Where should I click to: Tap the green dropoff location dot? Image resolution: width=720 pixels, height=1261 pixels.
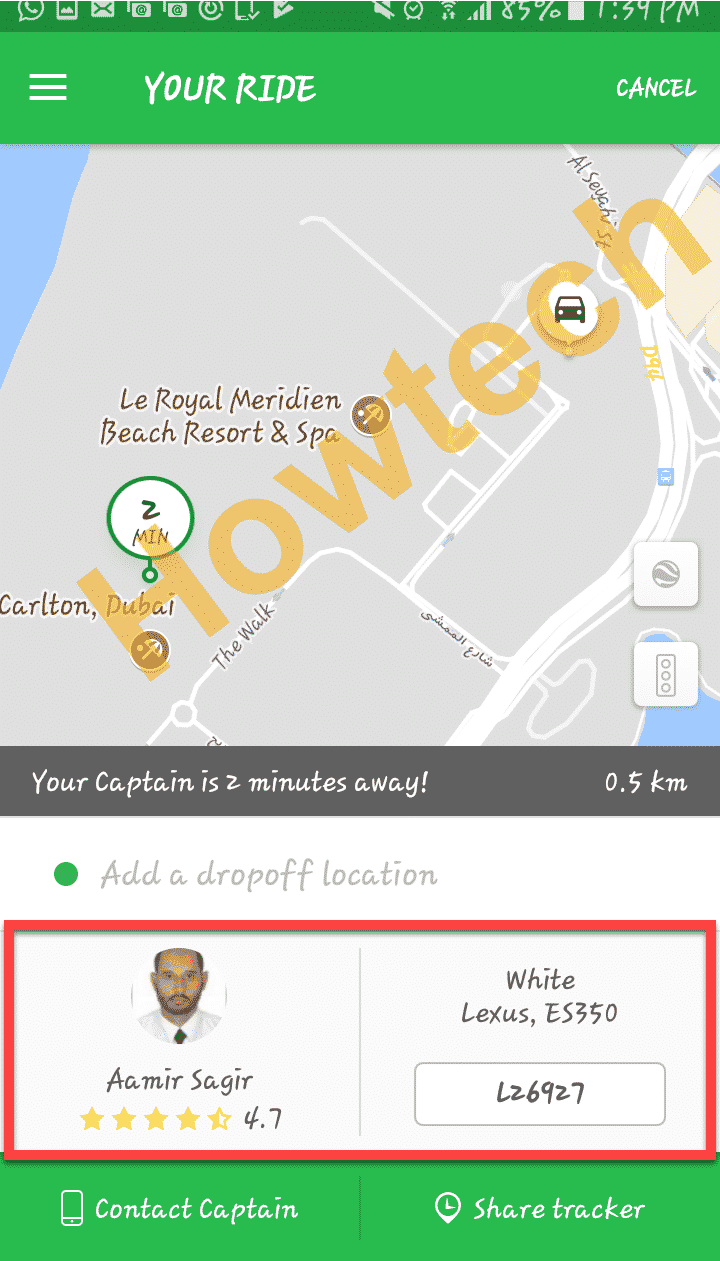point(66,873)
